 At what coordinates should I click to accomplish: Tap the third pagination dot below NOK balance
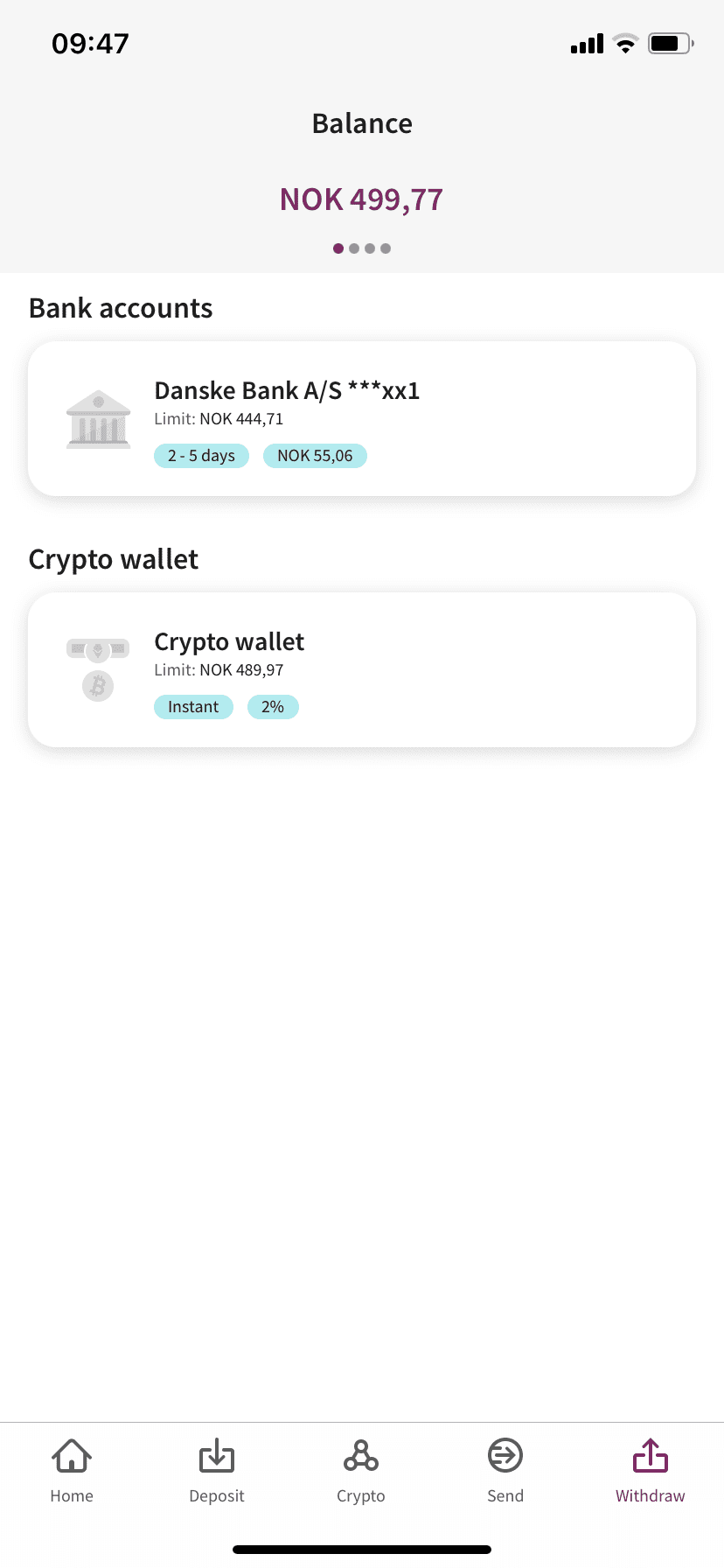[369, 248]
